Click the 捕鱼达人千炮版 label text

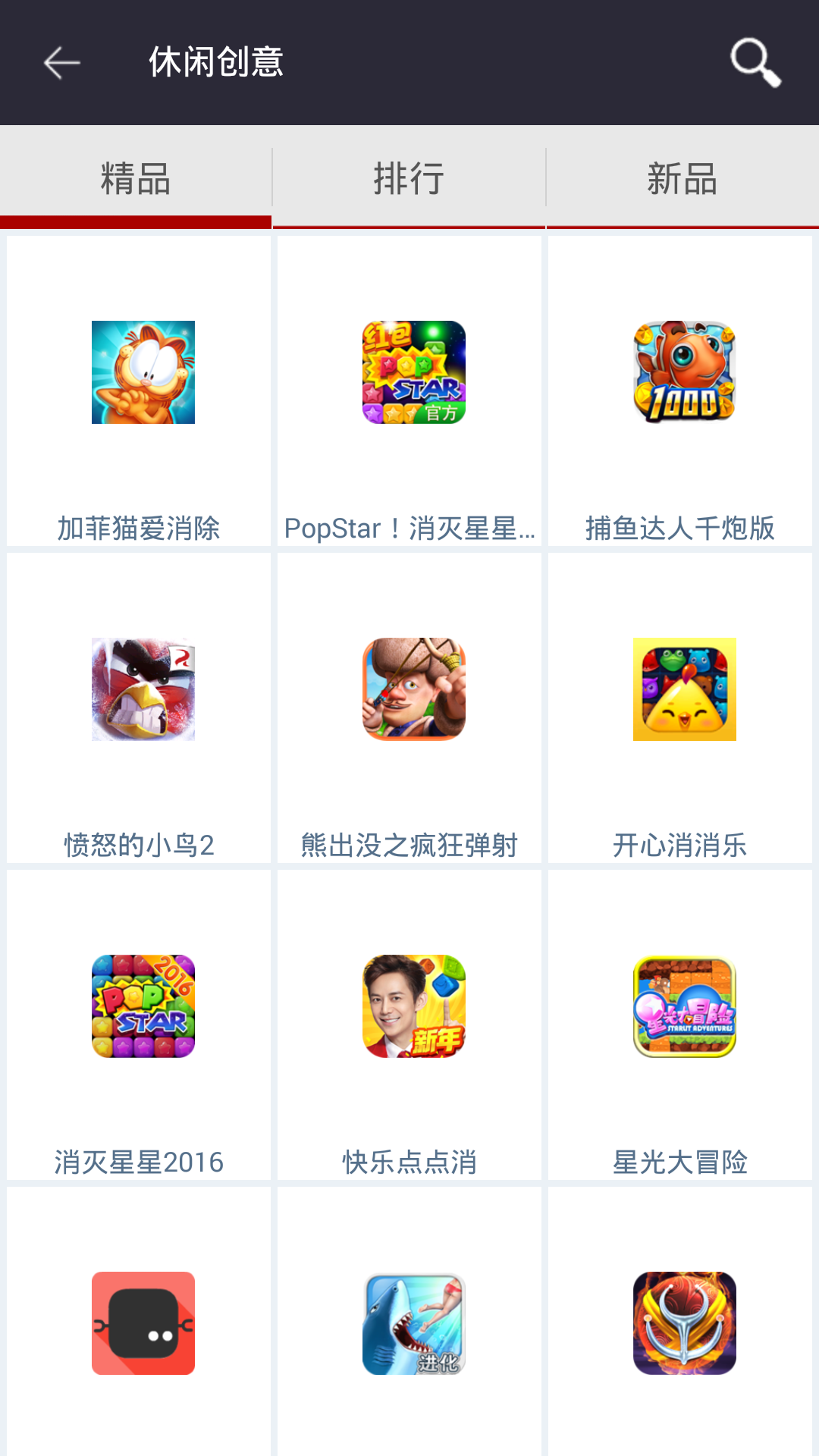(682, 529)
